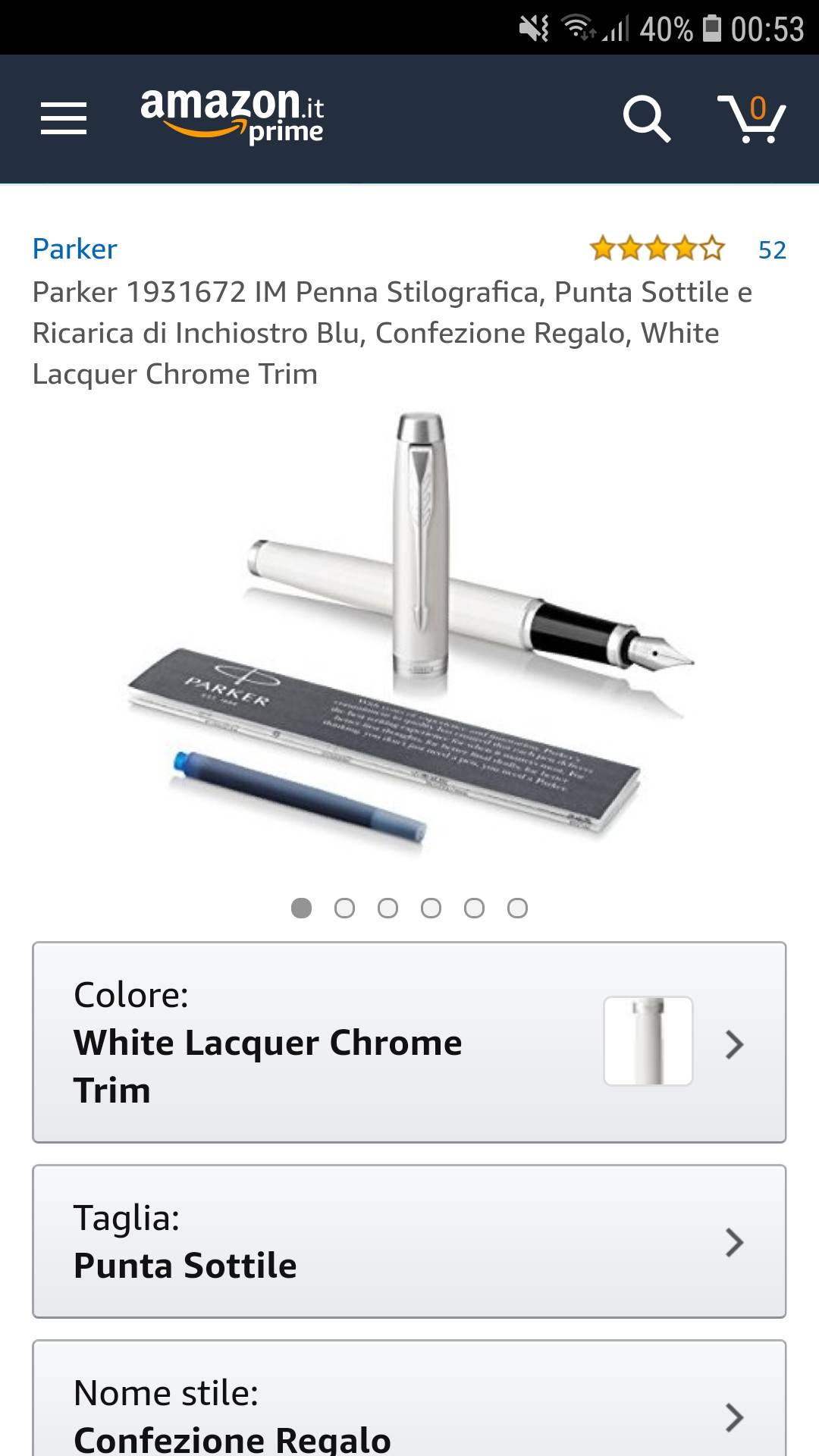Open the hamburger navigation menu

(x=64, y=118)
